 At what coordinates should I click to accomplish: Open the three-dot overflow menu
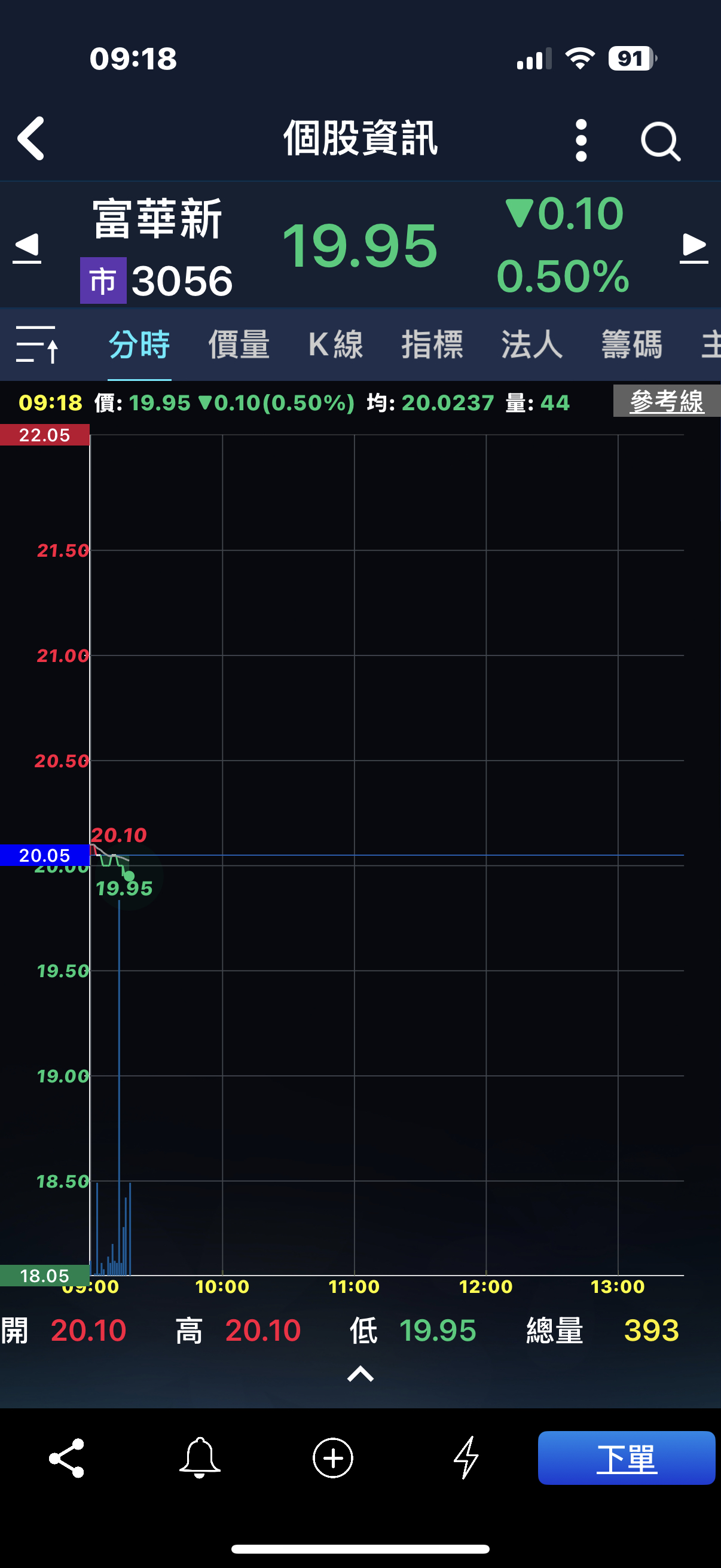tap(581, 140)
